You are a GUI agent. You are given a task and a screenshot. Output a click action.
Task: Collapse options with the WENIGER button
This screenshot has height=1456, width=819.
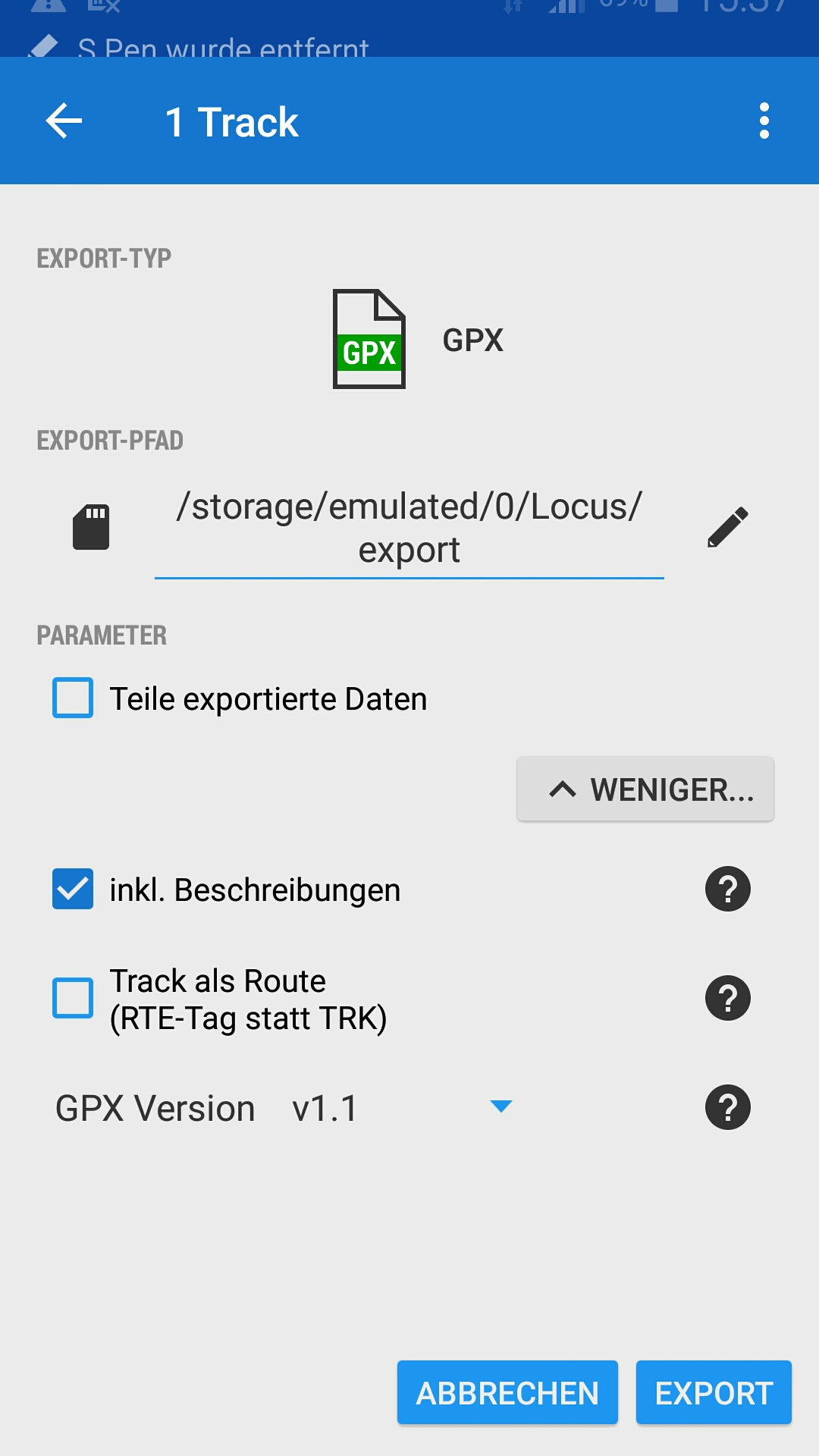645,789
